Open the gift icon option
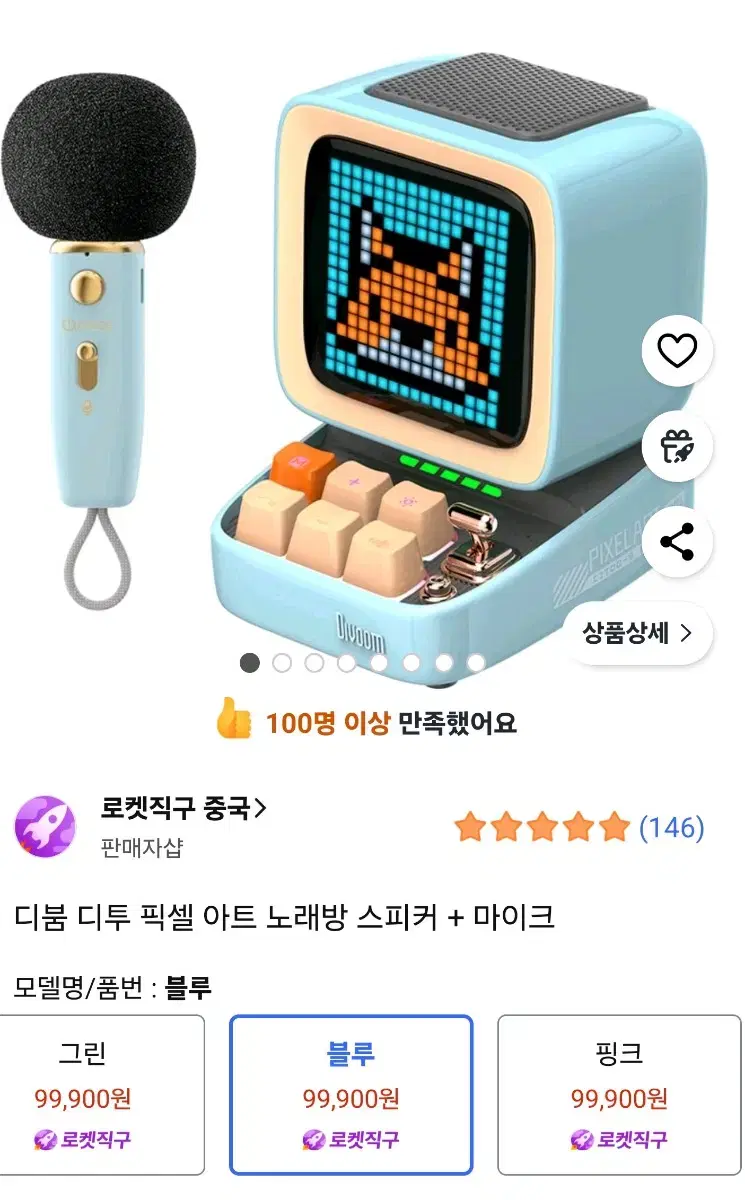This screenshot has width=745, height=1200. pos(676,447)
